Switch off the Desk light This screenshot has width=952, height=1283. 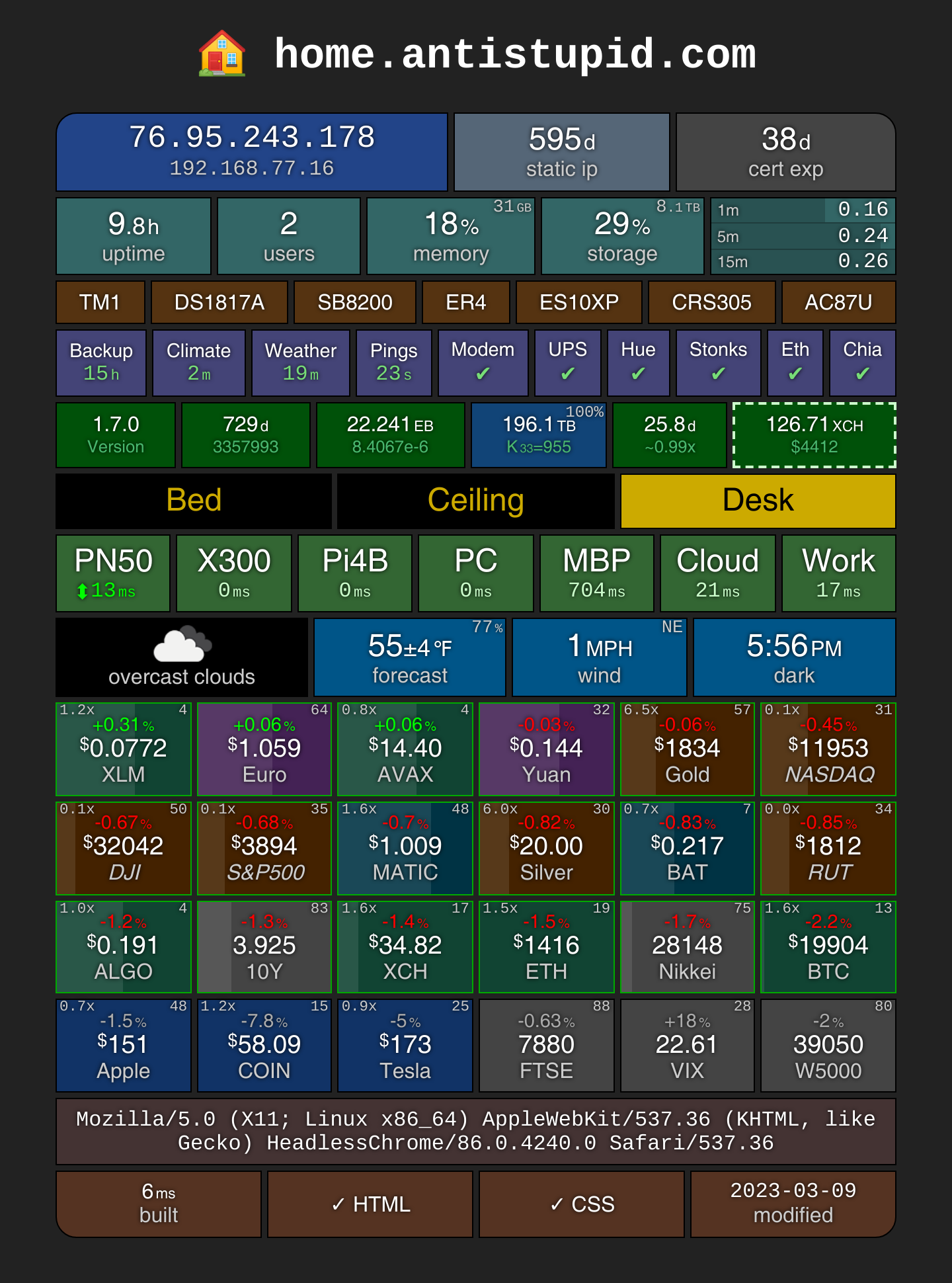(x=758, y=501)
